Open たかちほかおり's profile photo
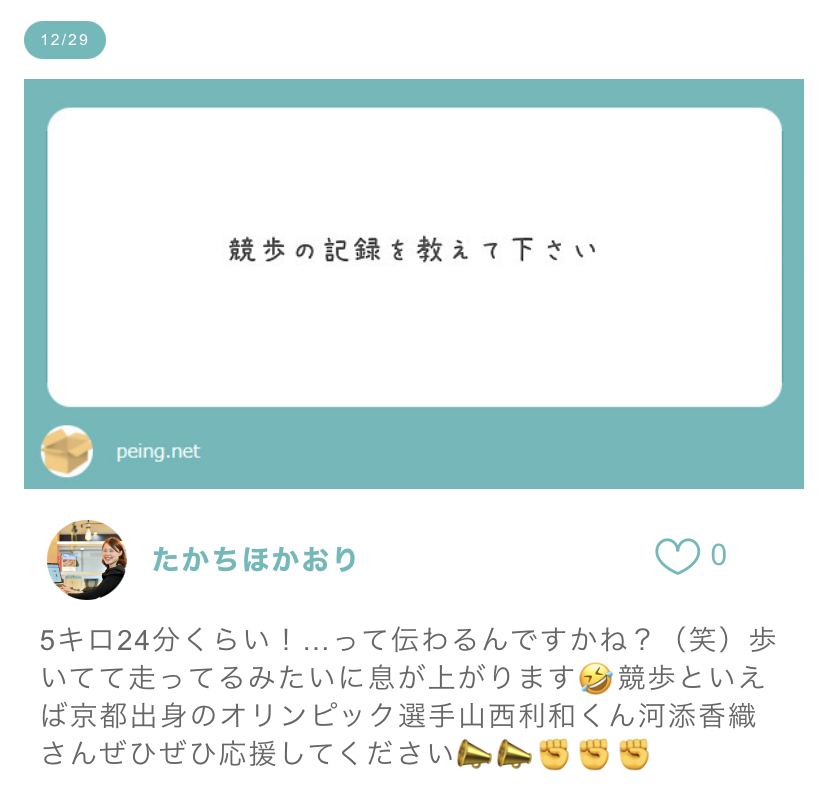This screenshot has width=828, height=789. pos(87,559)
